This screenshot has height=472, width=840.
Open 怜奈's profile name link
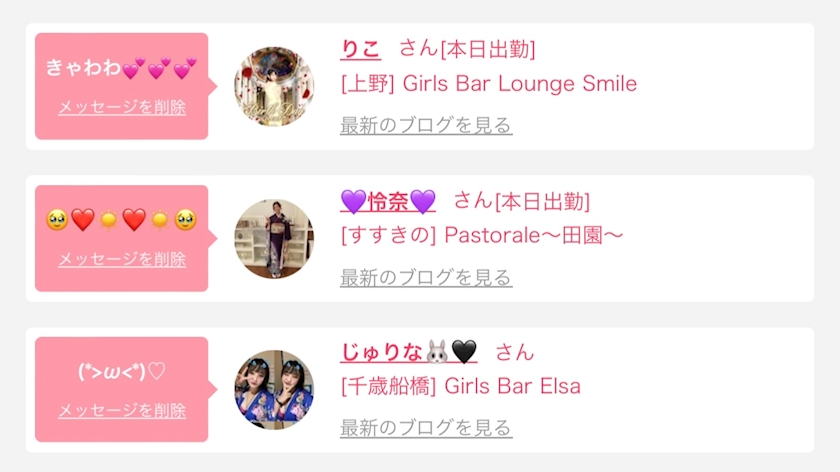coord(388,201)
